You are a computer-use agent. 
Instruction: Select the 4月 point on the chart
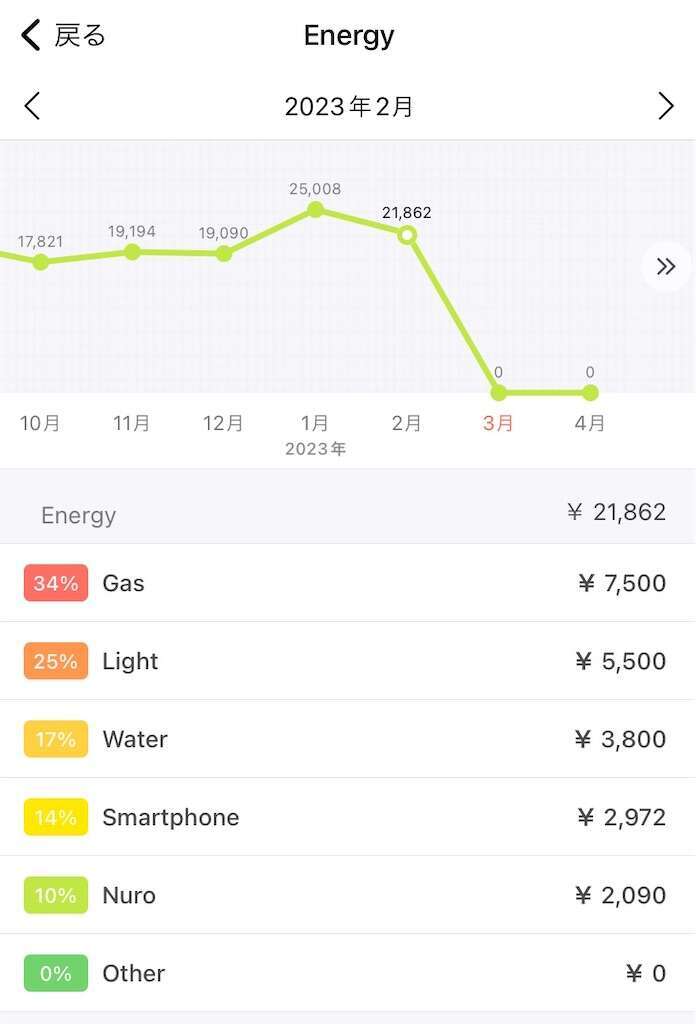pos(590,392)
